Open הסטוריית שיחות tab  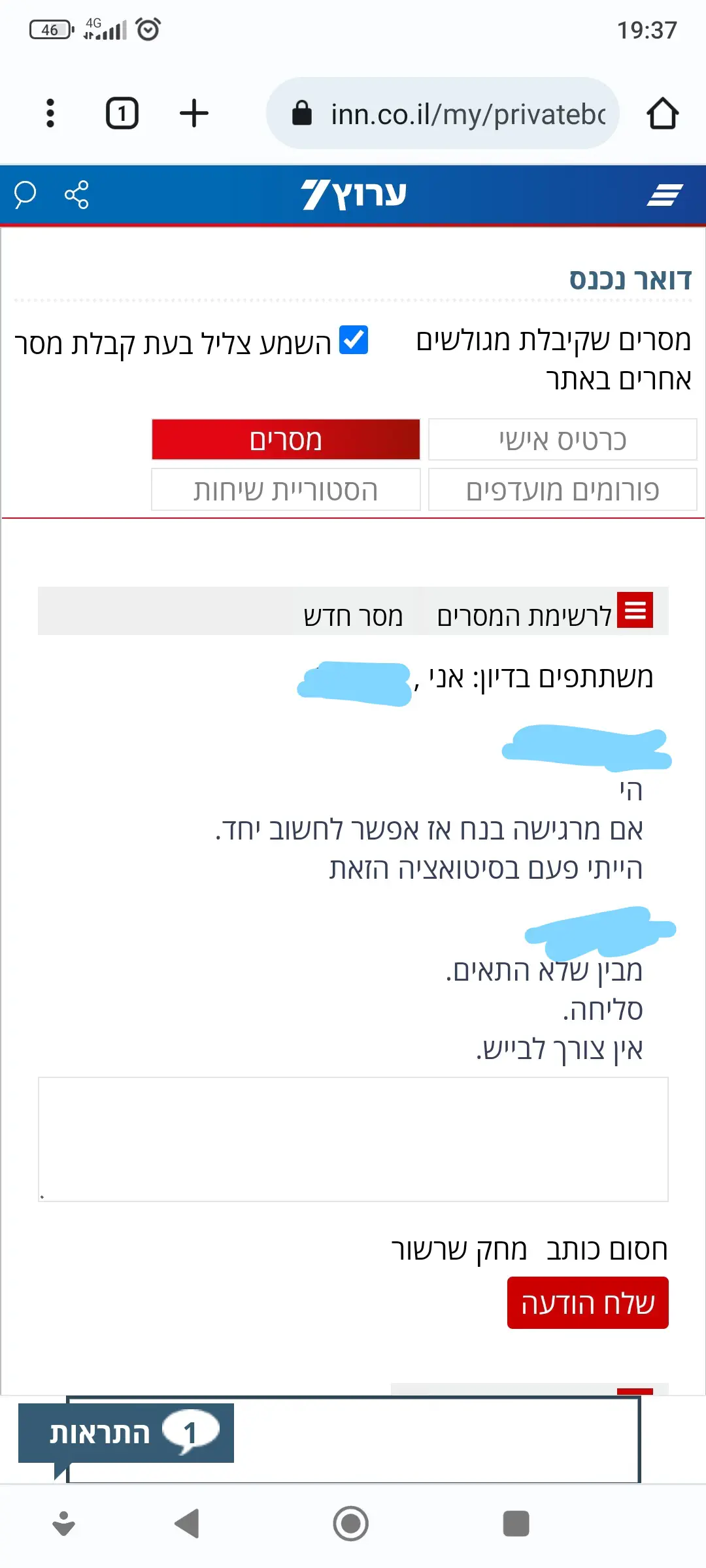pos(286,489)
